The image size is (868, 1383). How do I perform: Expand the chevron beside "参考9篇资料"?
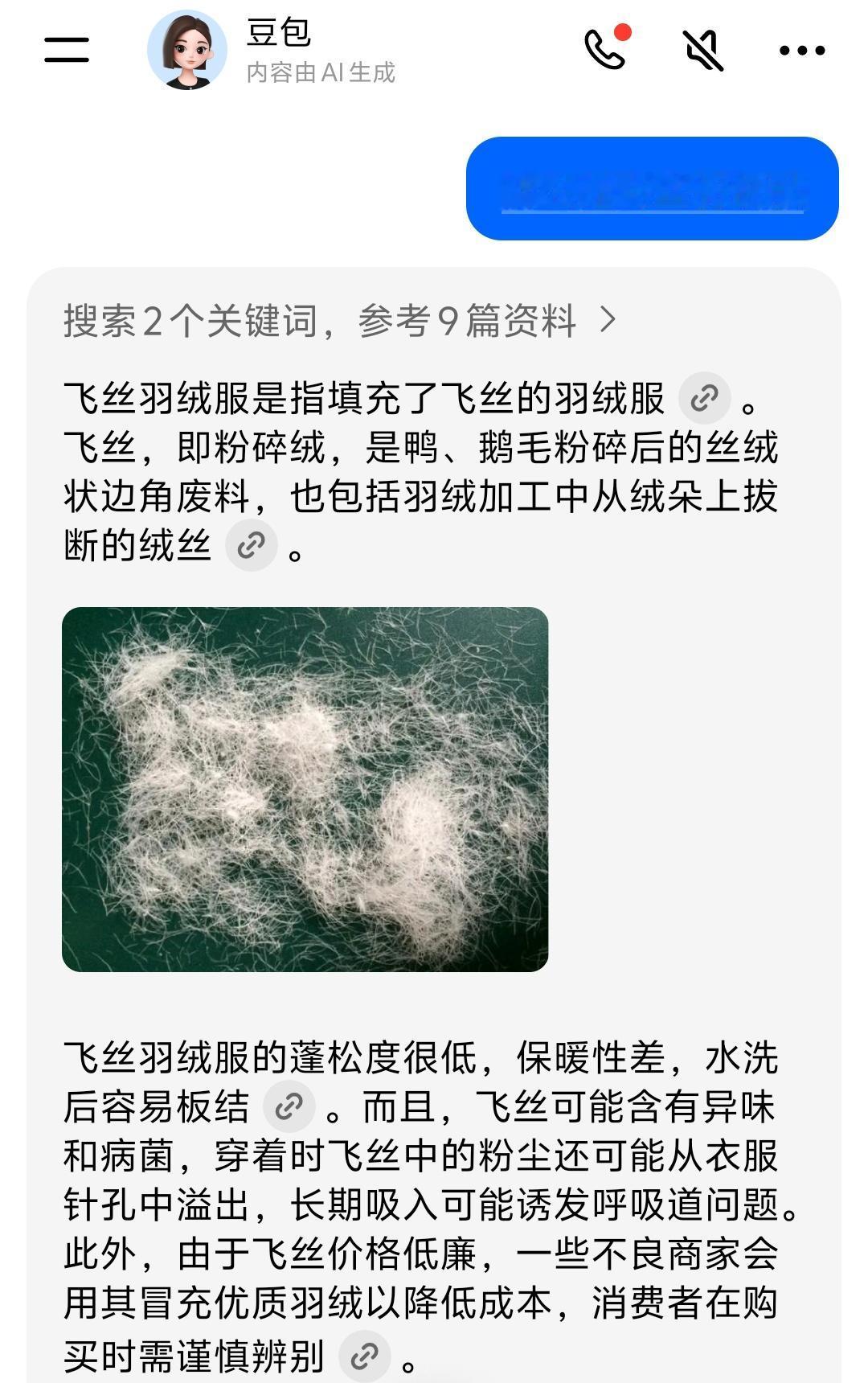pos(608,320)
